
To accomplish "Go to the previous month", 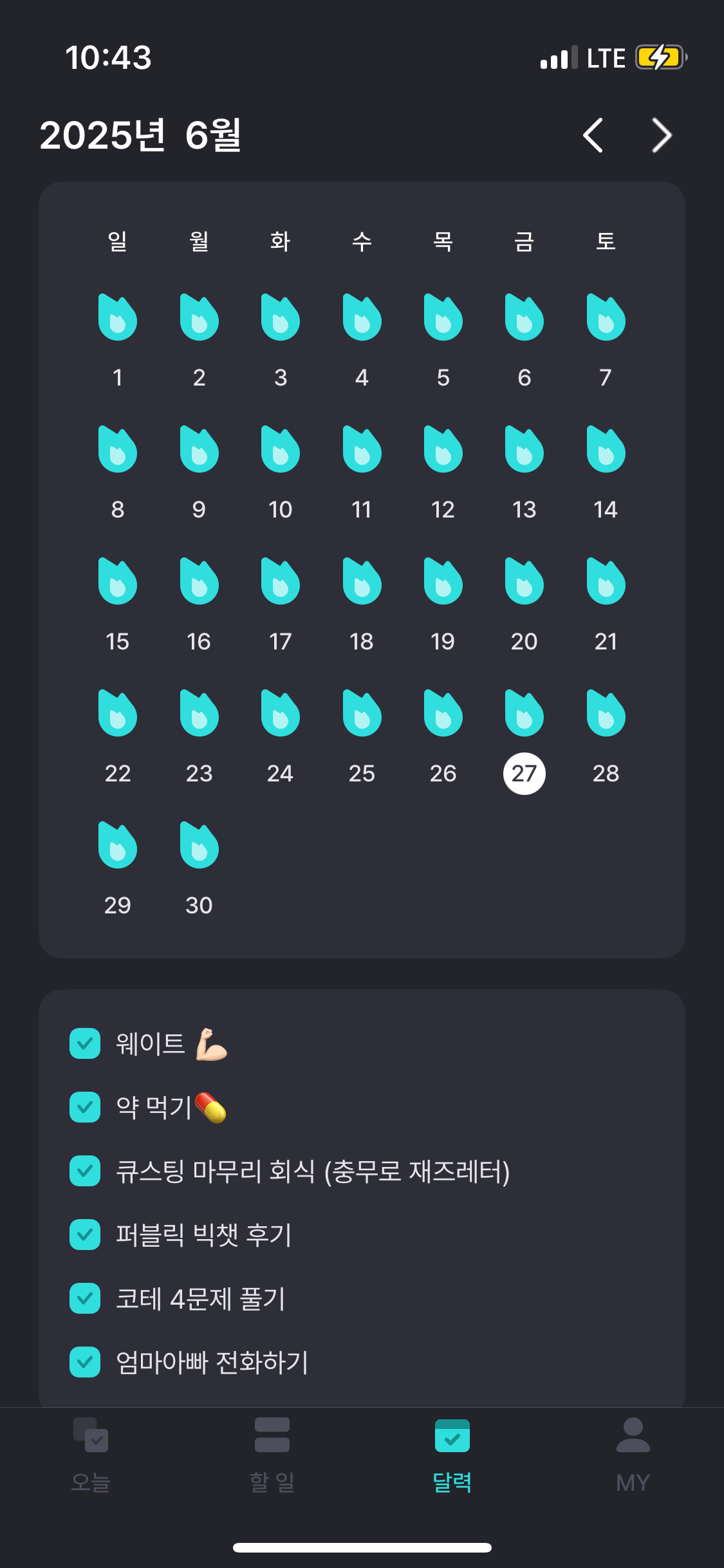I will pos(593,135).
